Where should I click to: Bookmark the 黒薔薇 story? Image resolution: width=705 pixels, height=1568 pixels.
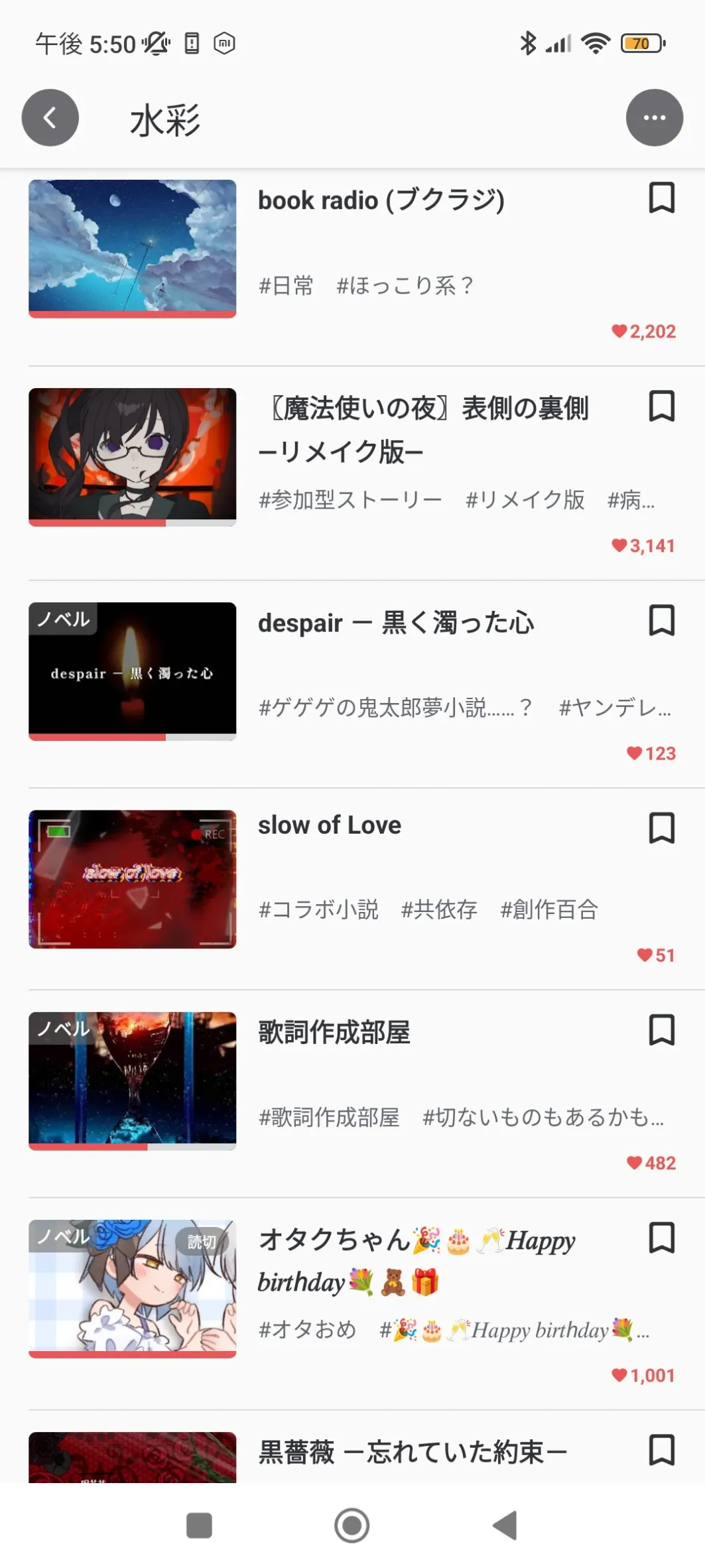click(661, 1450)
